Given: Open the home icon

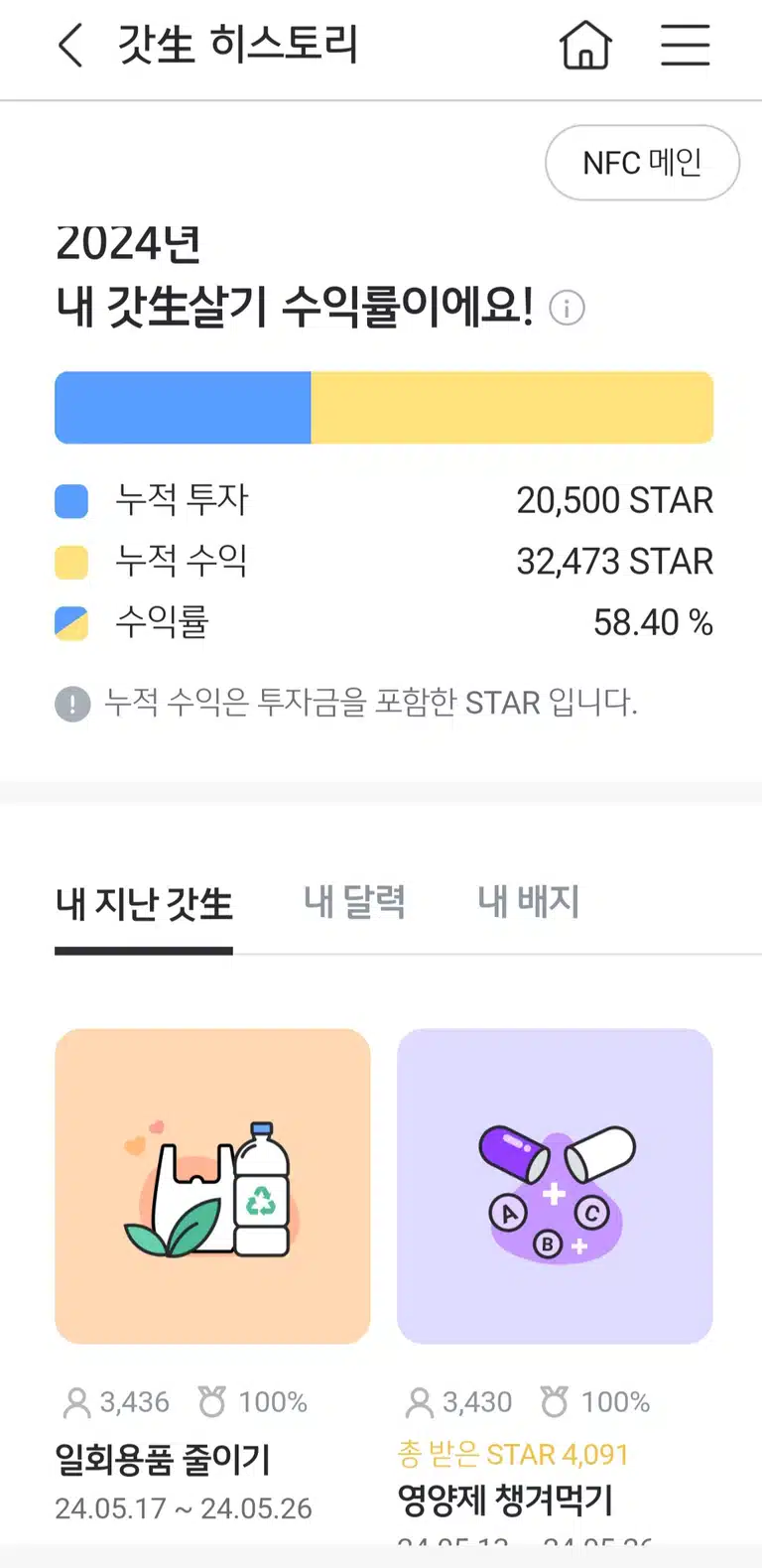Looking at the screenshot, I should [585, 46].
